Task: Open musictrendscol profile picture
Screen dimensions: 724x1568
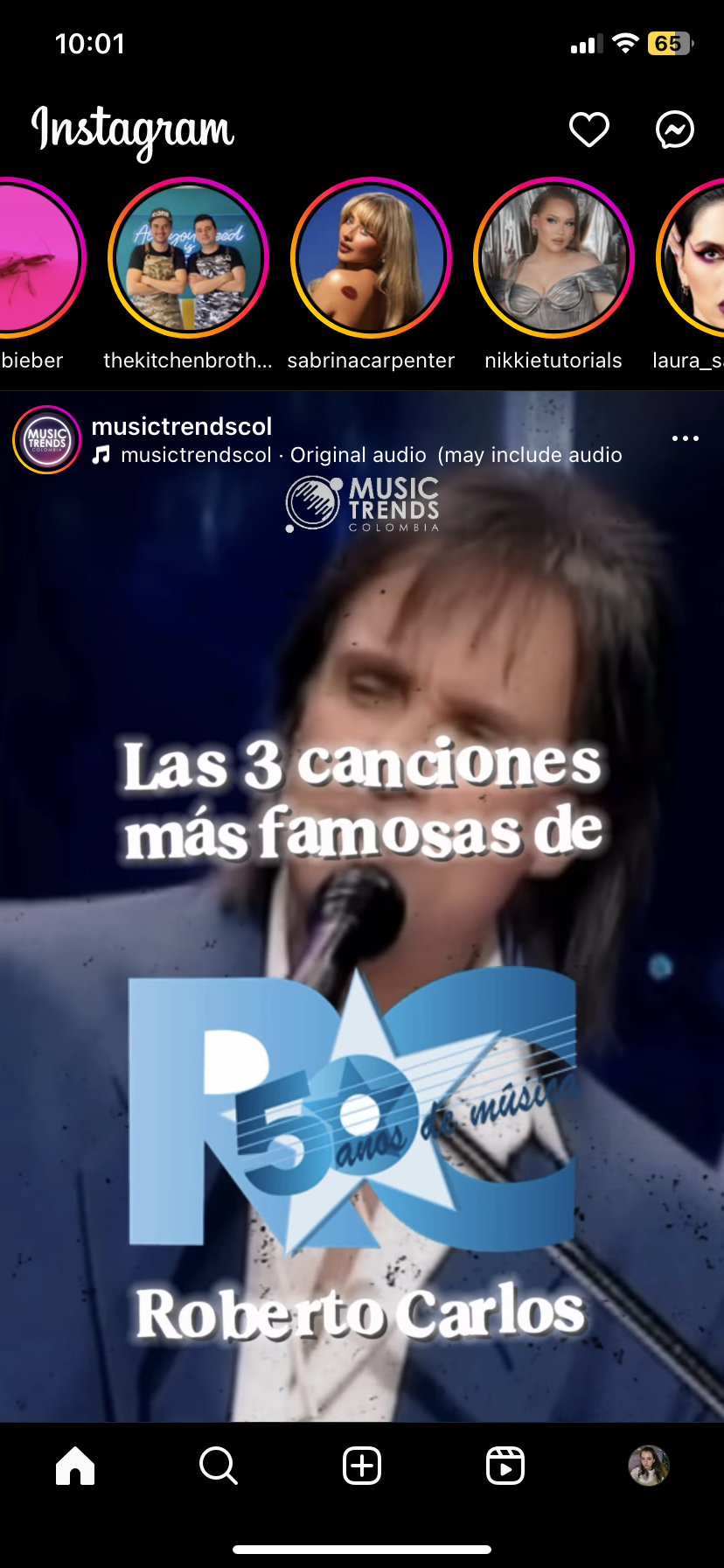Action: [47, 439]
